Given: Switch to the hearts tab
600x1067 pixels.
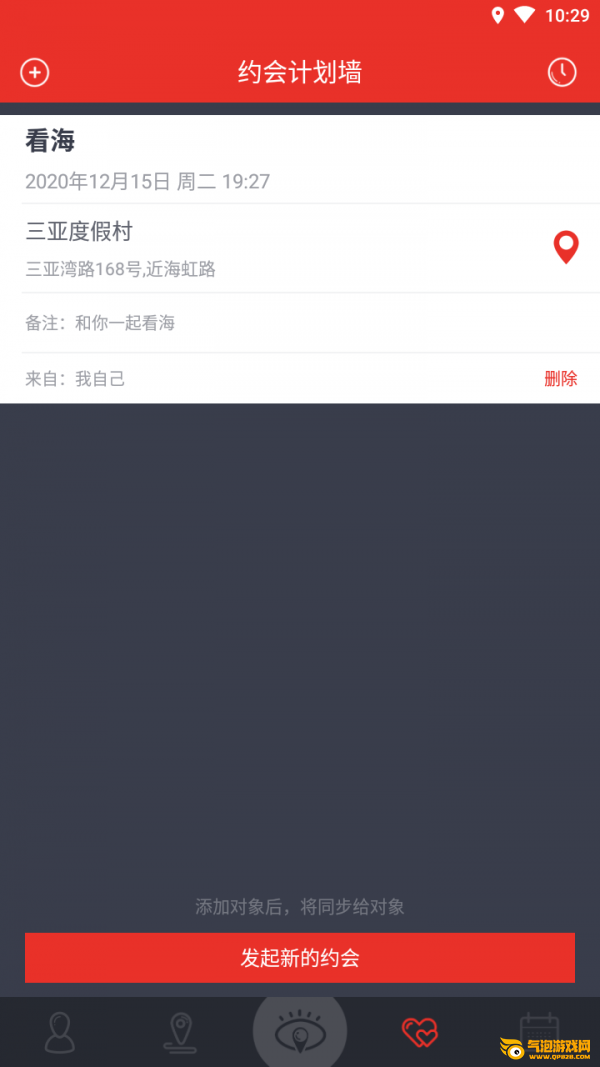Looking at the screenshot, I should click(x=420, y=1031).
